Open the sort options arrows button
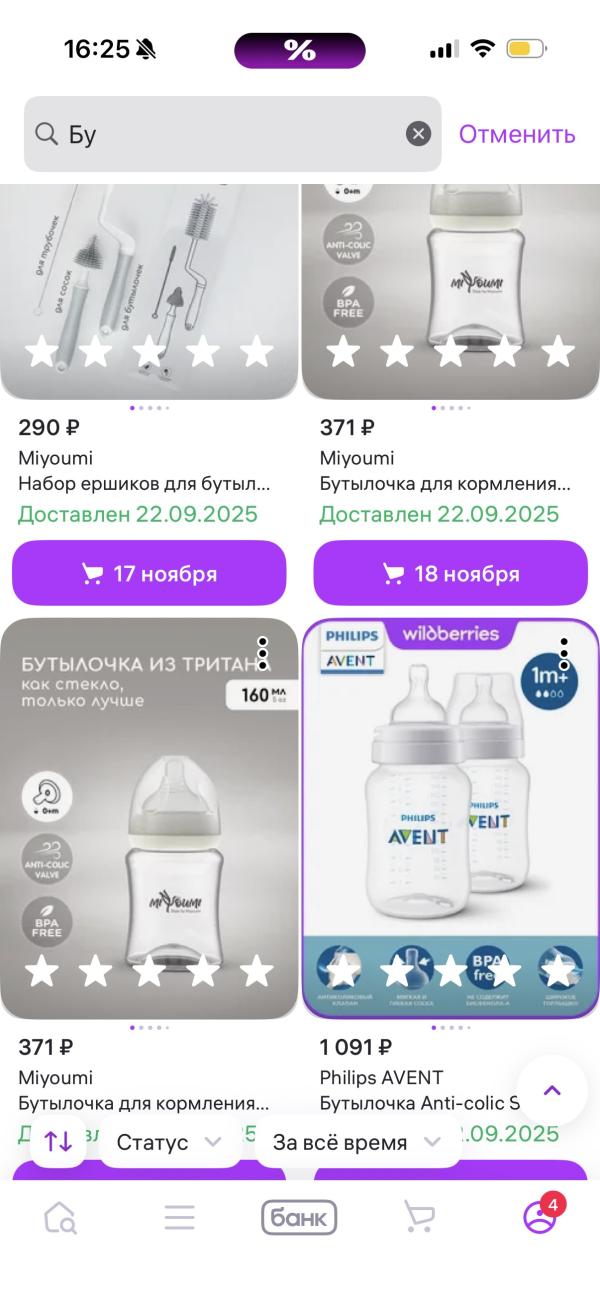 point(58,1142)
